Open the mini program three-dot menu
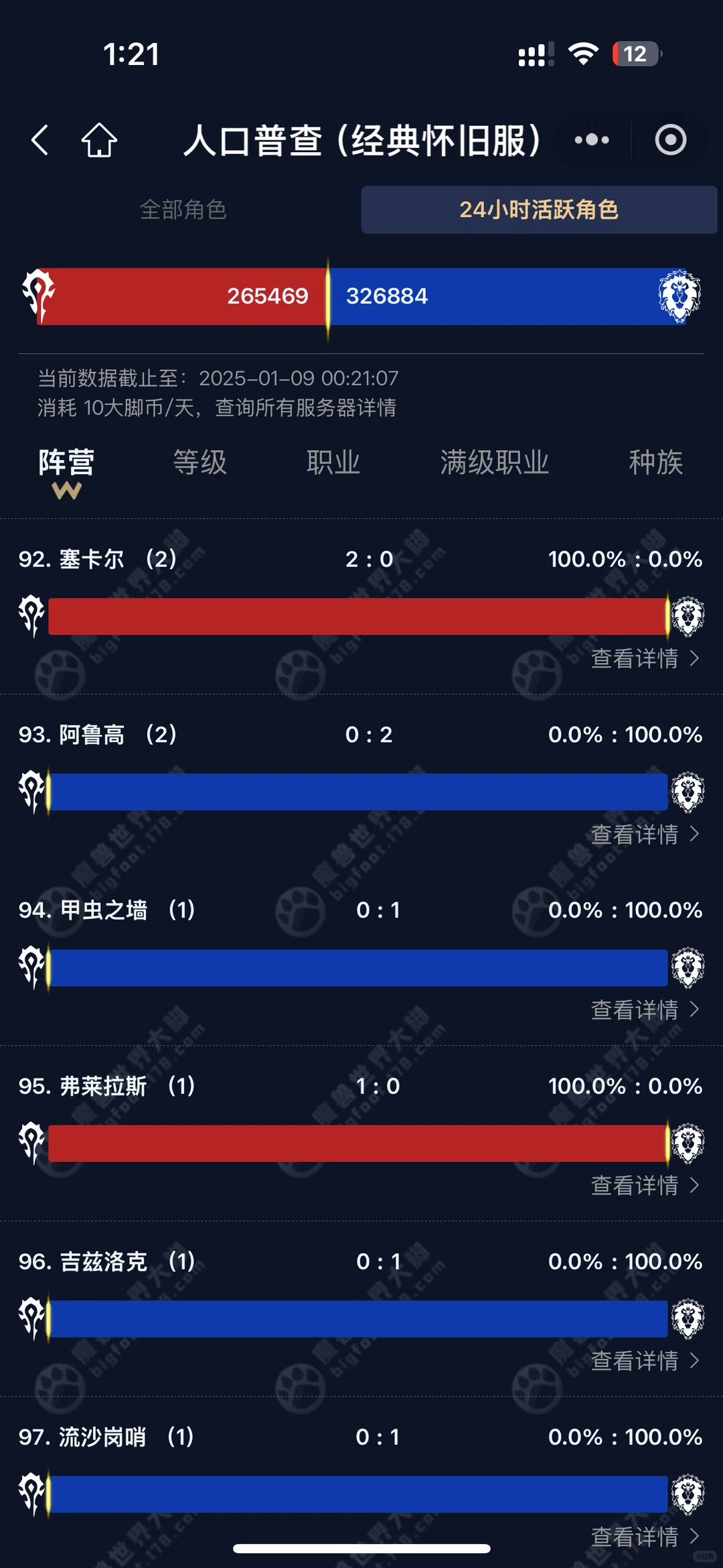This screenshot has width=723, height=1568. [x=592, y=140]
